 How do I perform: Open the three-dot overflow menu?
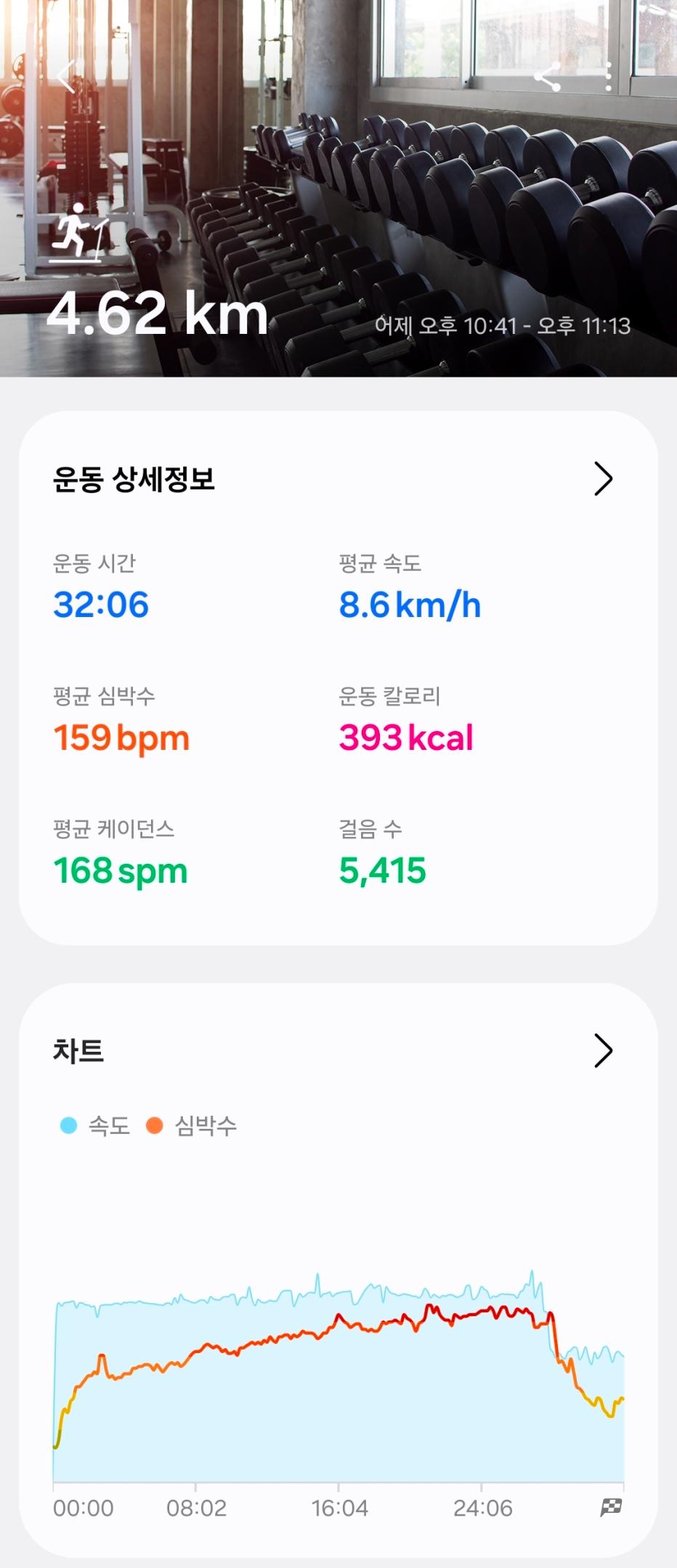point(608,76)
